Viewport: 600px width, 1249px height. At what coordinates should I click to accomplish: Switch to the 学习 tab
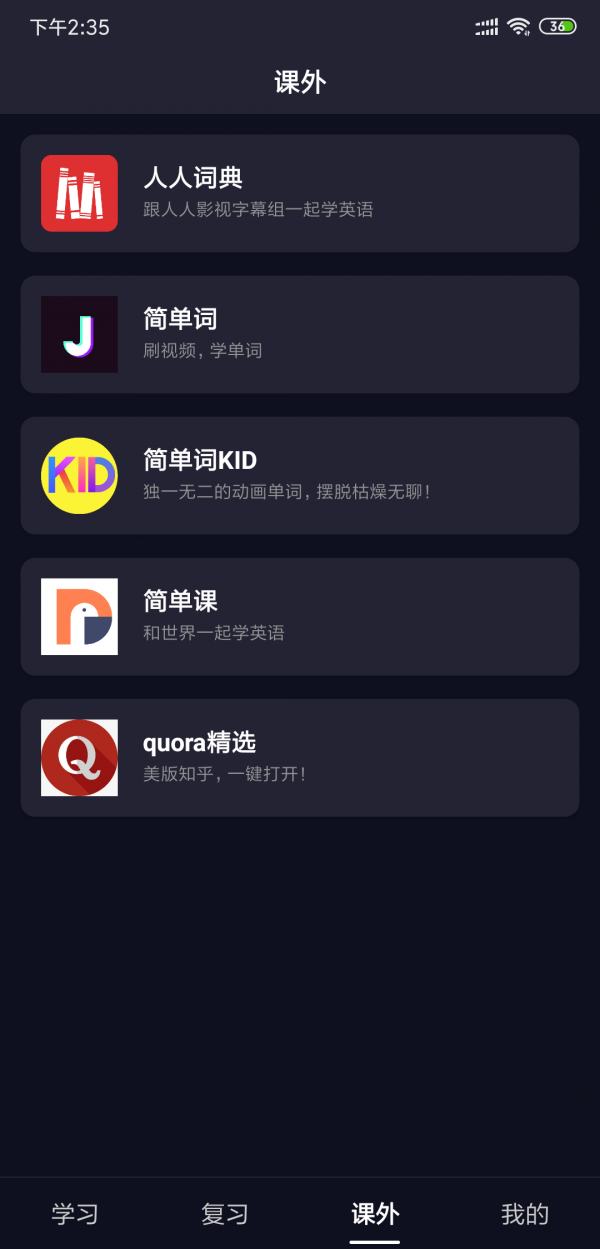[75, 1214]
